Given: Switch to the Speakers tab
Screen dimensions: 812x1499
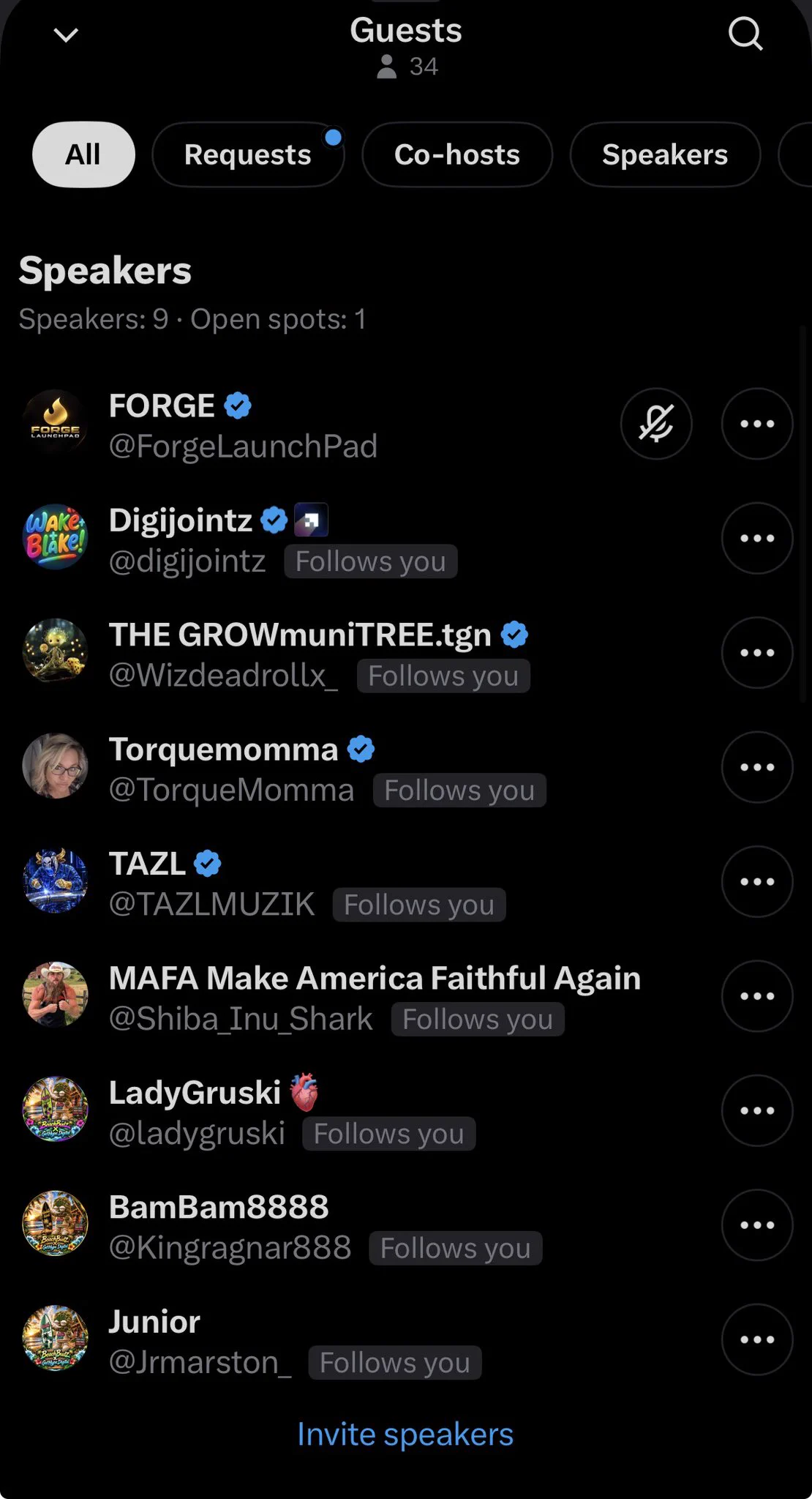Looking at the screenshot, I should click(665, 154).
